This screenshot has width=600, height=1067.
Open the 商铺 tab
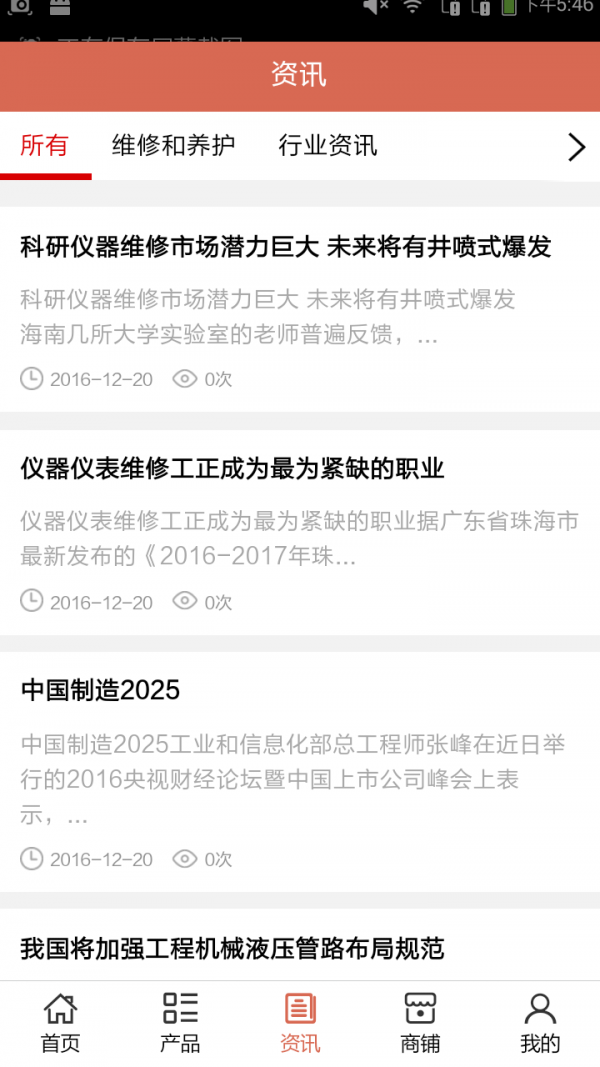[420, 1023]
